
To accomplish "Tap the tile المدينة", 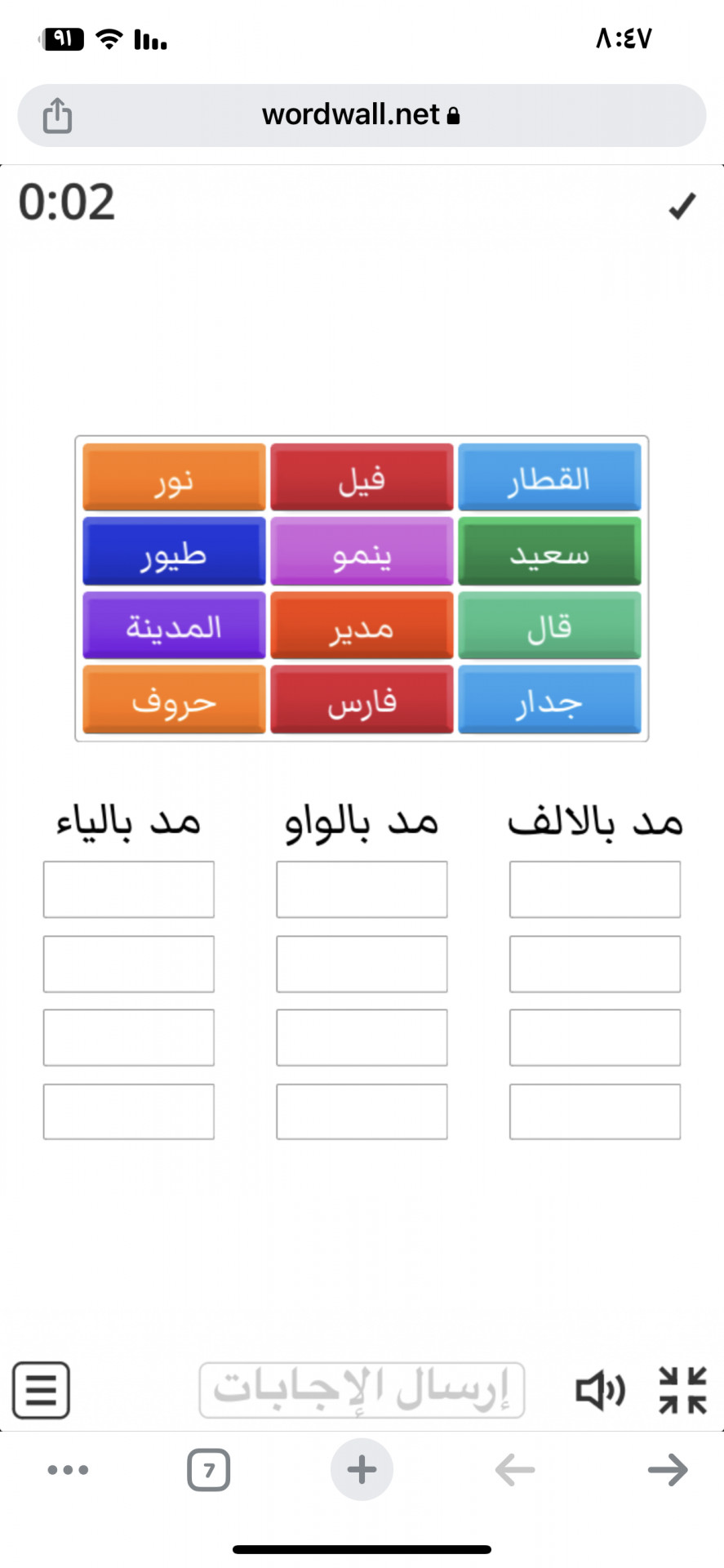I will [174, 626].
